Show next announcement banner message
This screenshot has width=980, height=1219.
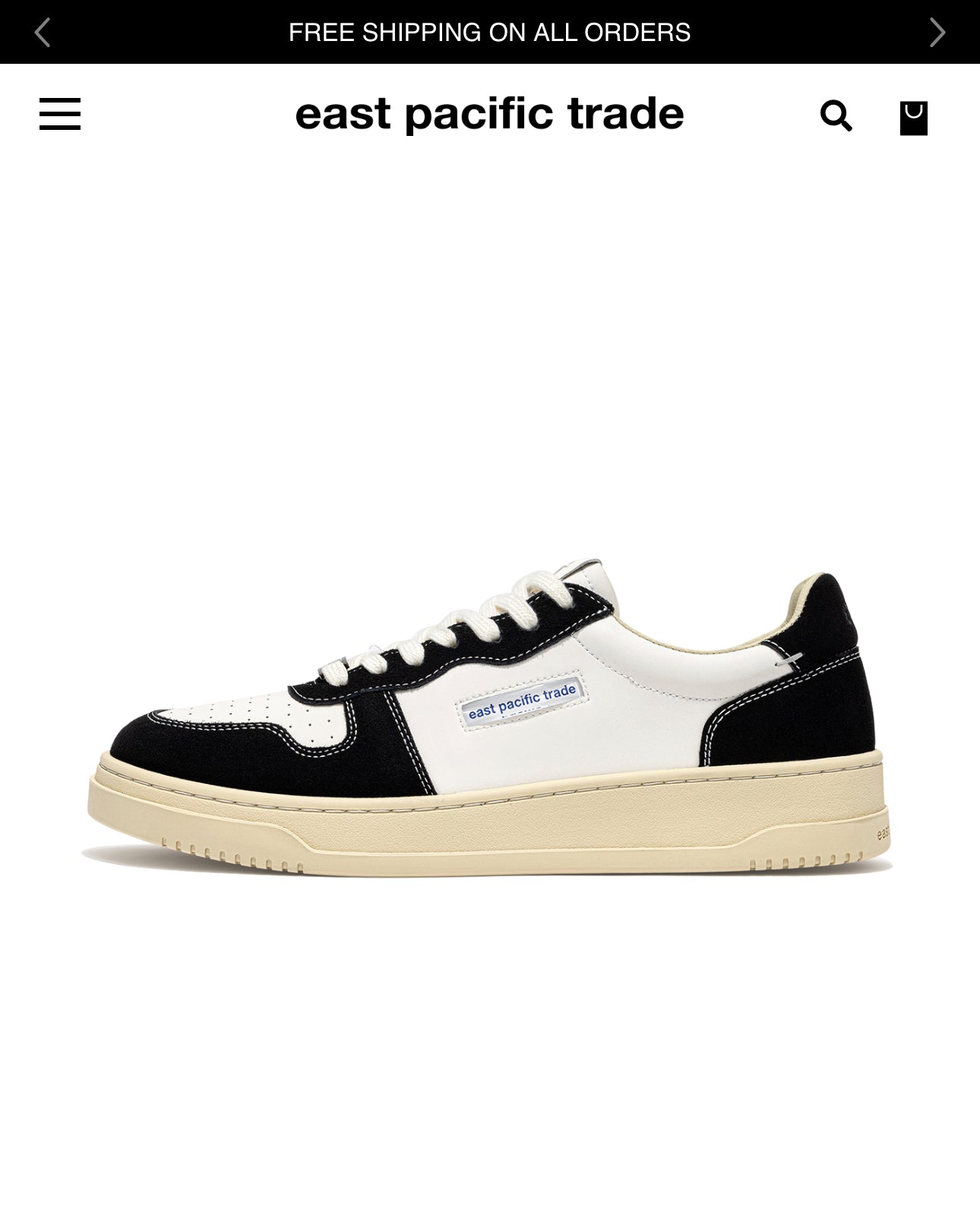[937, 32]
